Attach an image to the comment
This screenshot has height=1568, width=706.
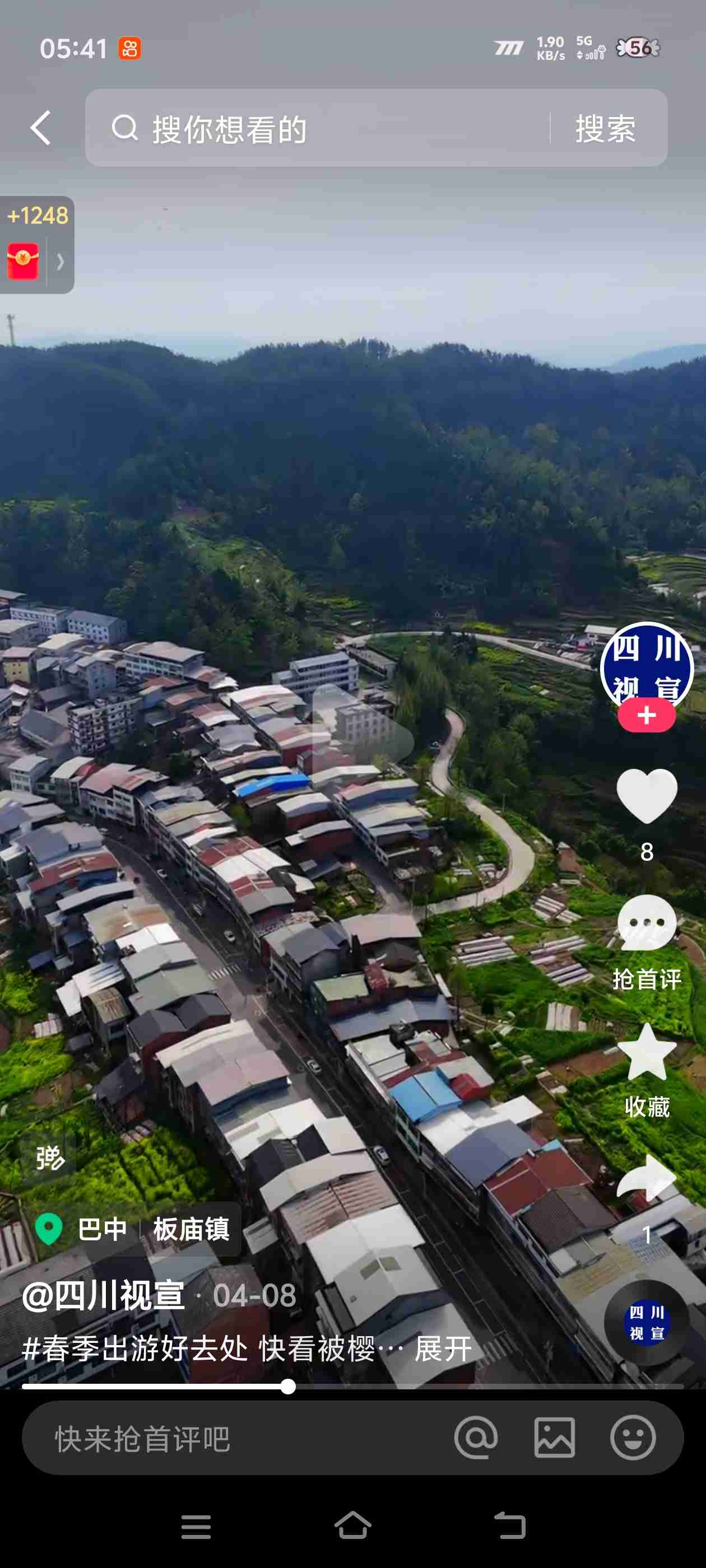[554, 1438]
